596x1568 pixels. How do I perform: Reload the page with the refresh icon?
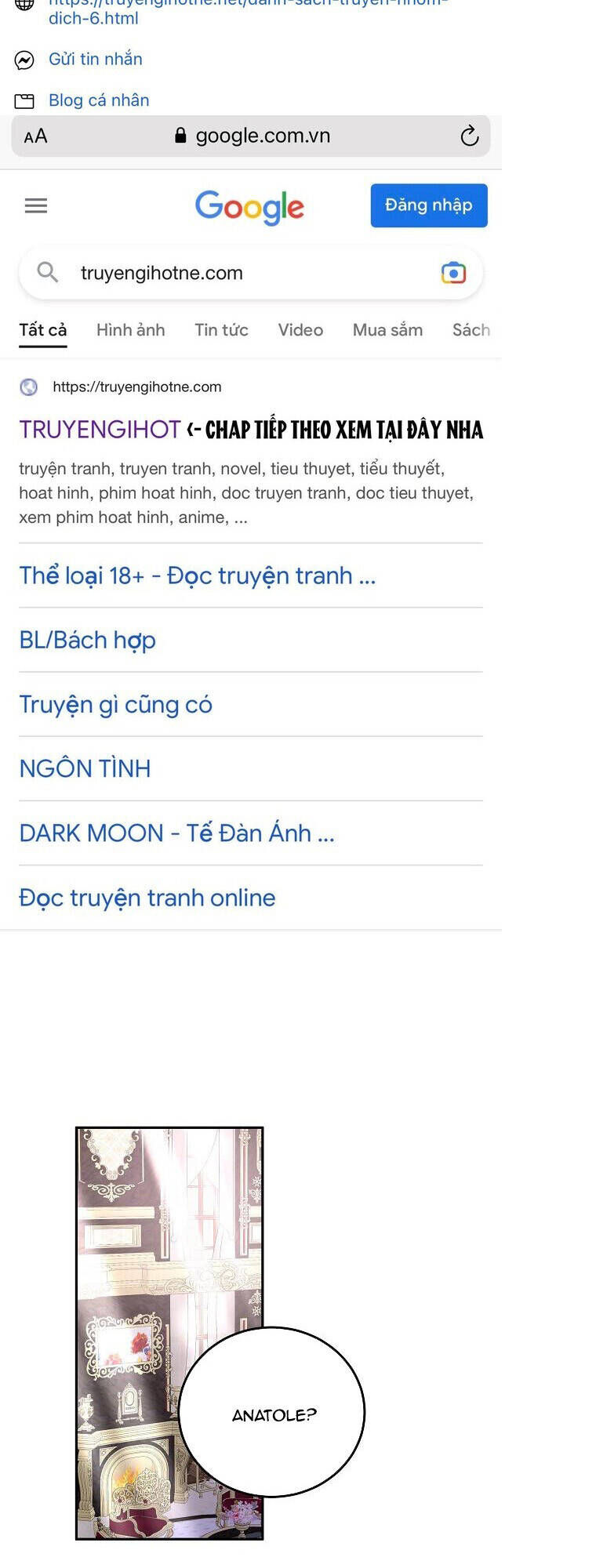pyautogui.click(x=468, y=136)
